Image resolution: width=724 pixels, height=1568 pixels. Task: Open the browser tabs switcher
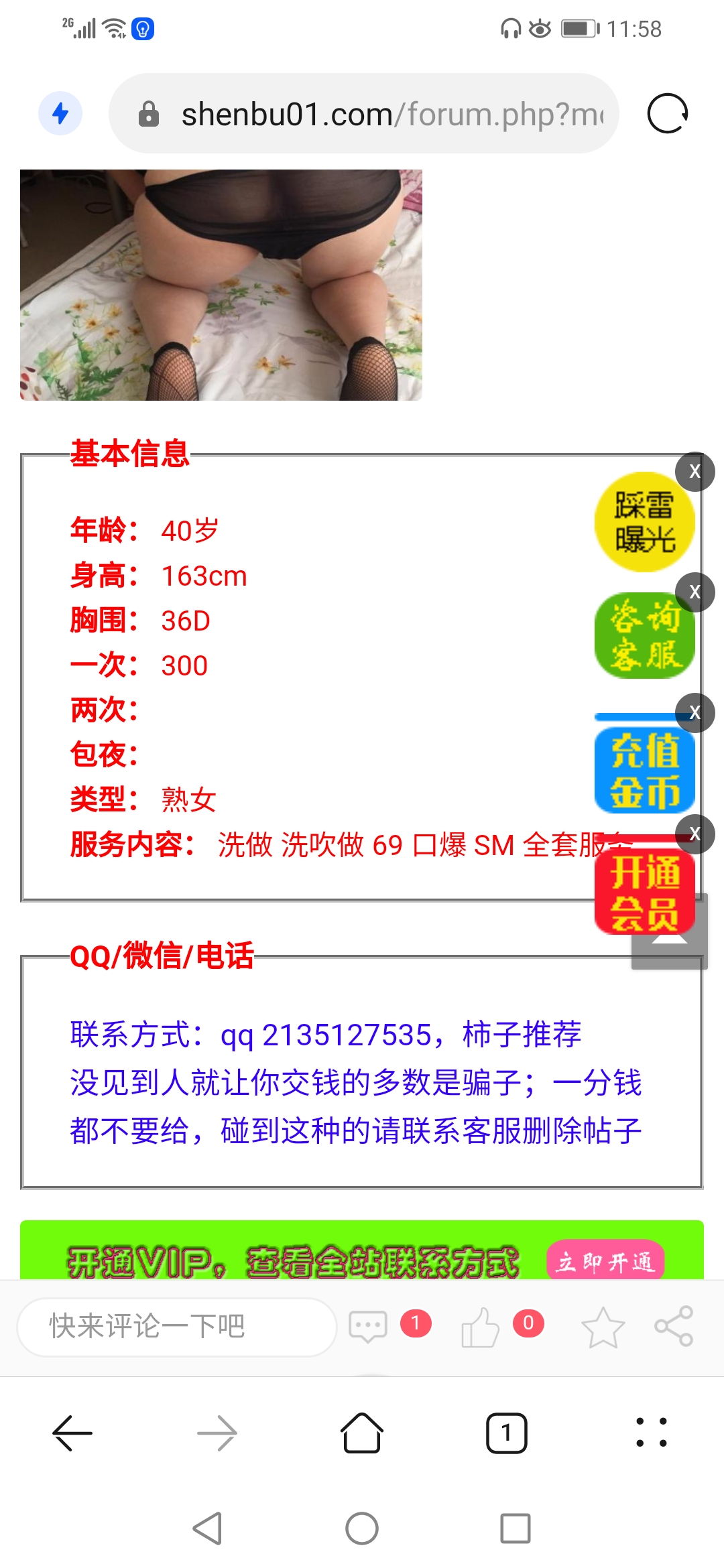pyautogui.click(x=506, y=1433)
